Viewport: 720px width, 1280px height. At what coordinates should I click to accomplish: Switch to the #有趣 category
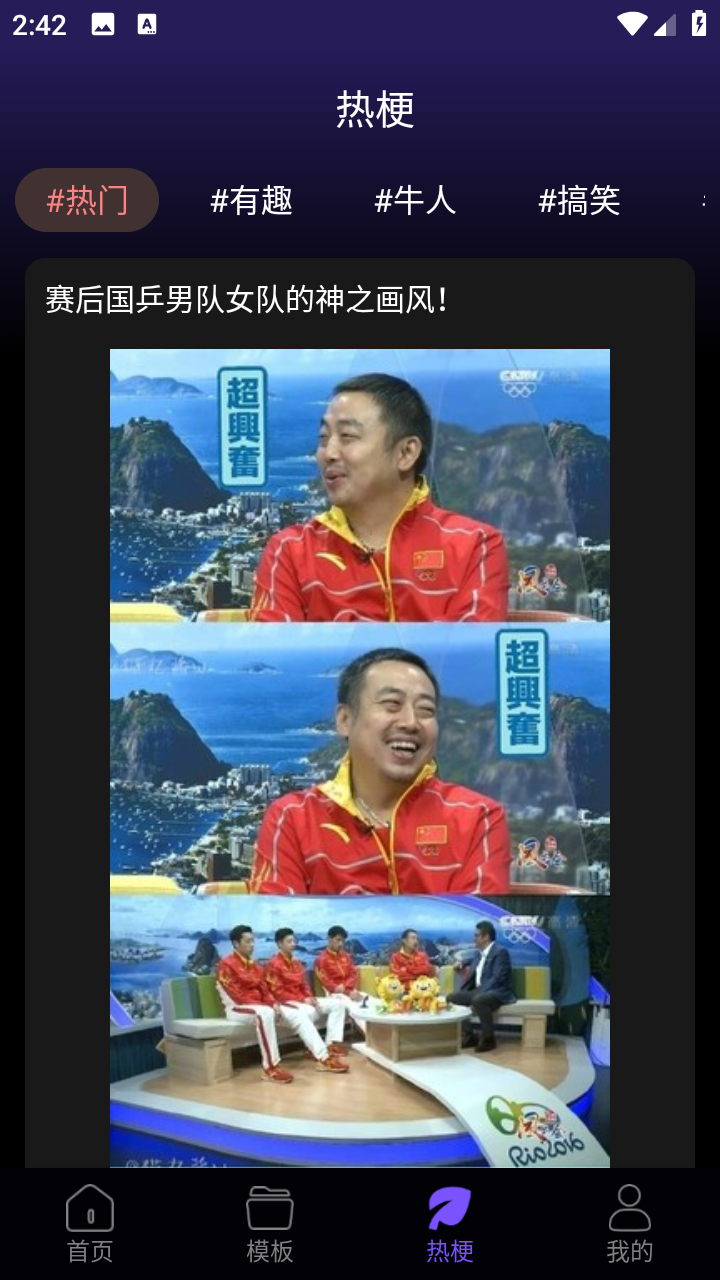tap(251, 200)
